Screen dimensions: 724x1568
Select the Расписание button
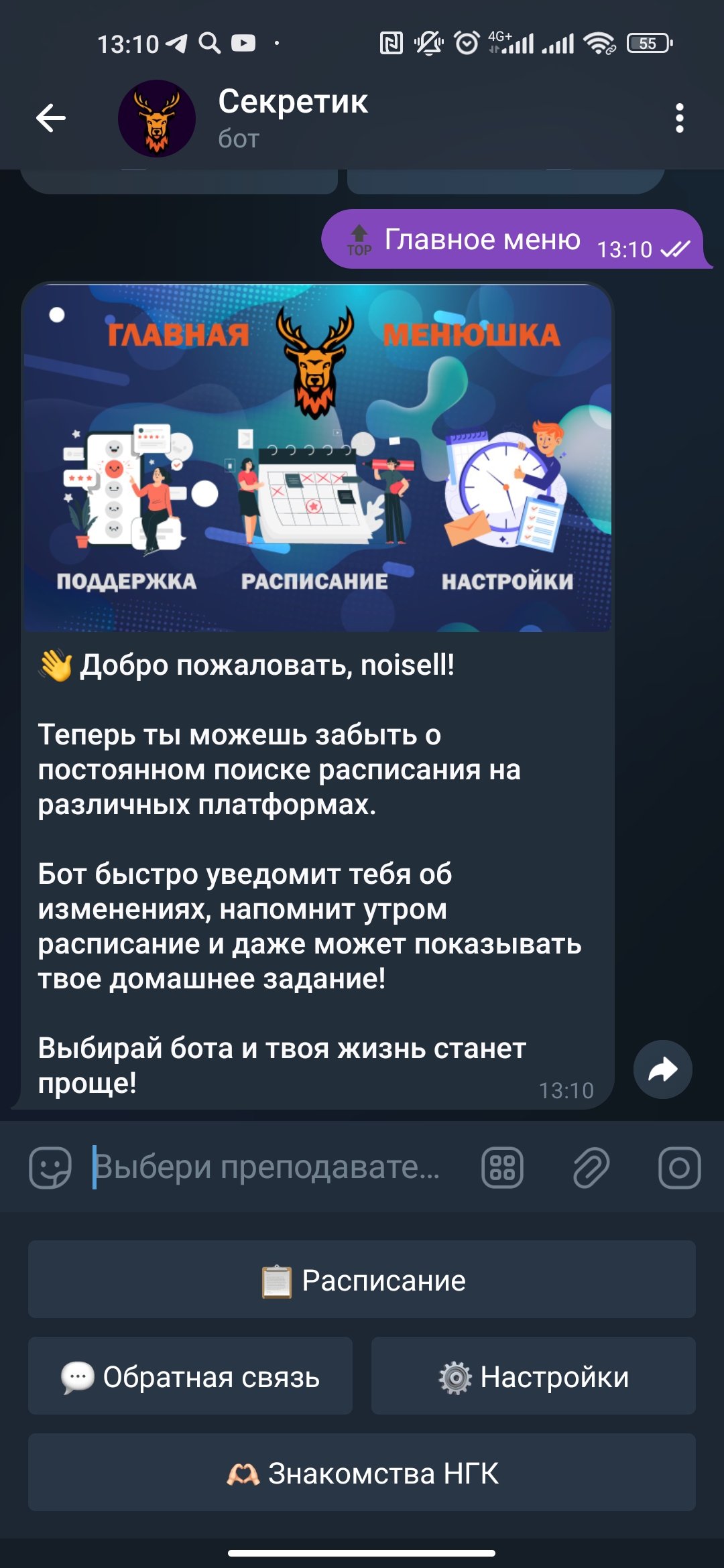(x=362, y=1280)
